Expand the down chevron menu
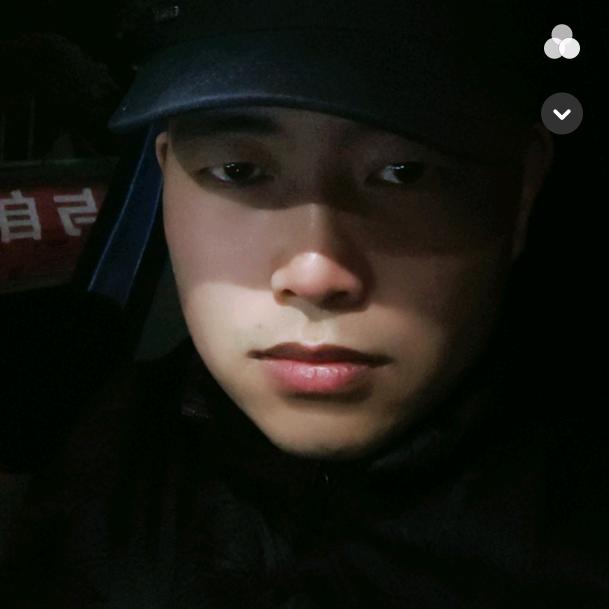609x609 pixels. click(x=561, y=114)
